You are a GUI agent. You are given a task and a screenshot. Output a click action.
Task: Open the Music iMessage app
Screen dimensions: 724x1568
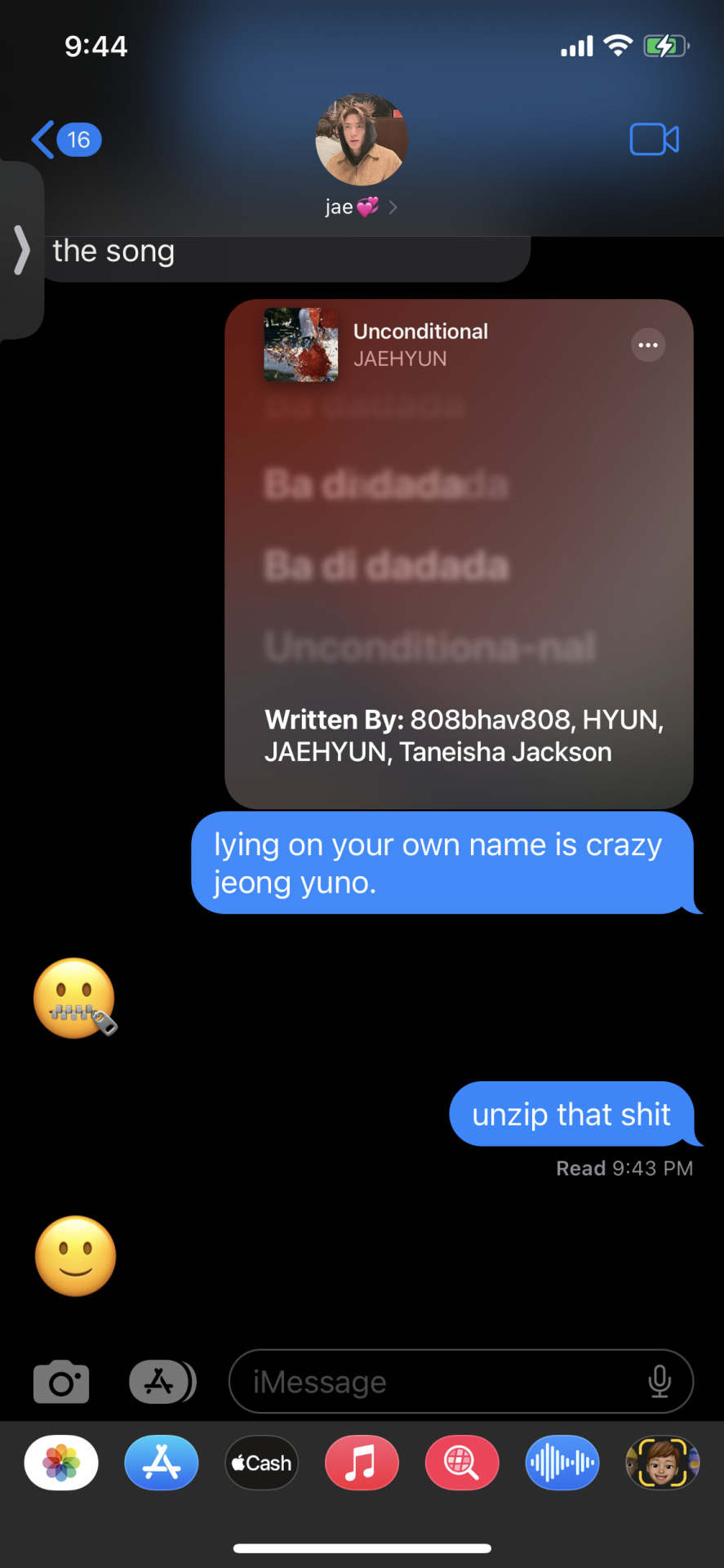click(x=362, y=1463)
